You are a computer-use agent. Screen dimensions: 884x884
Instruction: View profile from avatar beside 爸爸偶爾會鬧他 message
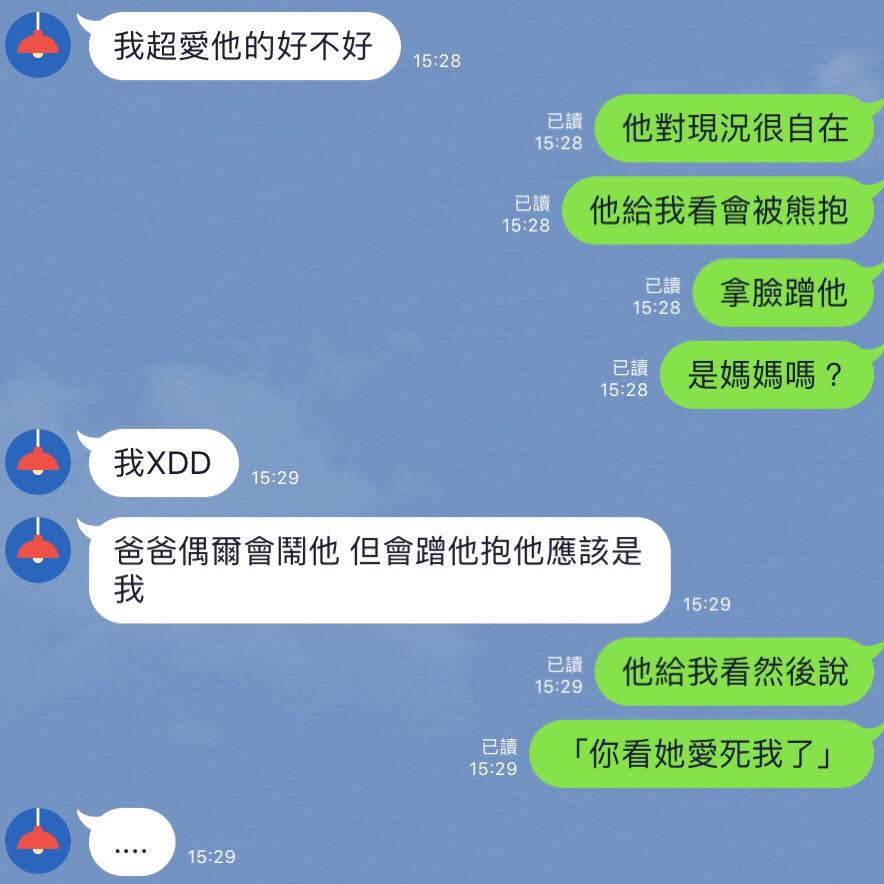point(38,550)
